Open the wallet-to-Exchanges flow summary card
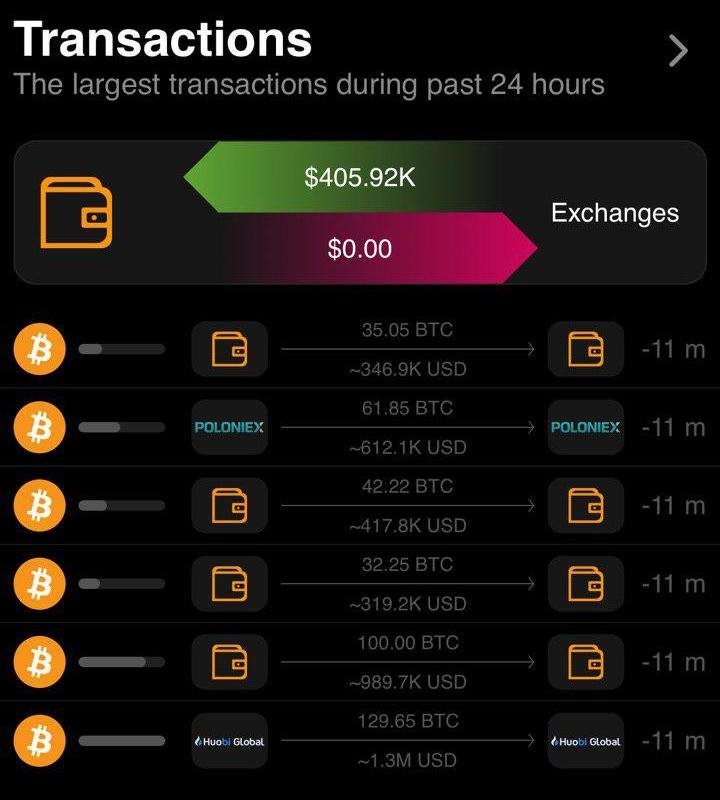This screenshot has height=800, width=720. [x=360, y=212]
